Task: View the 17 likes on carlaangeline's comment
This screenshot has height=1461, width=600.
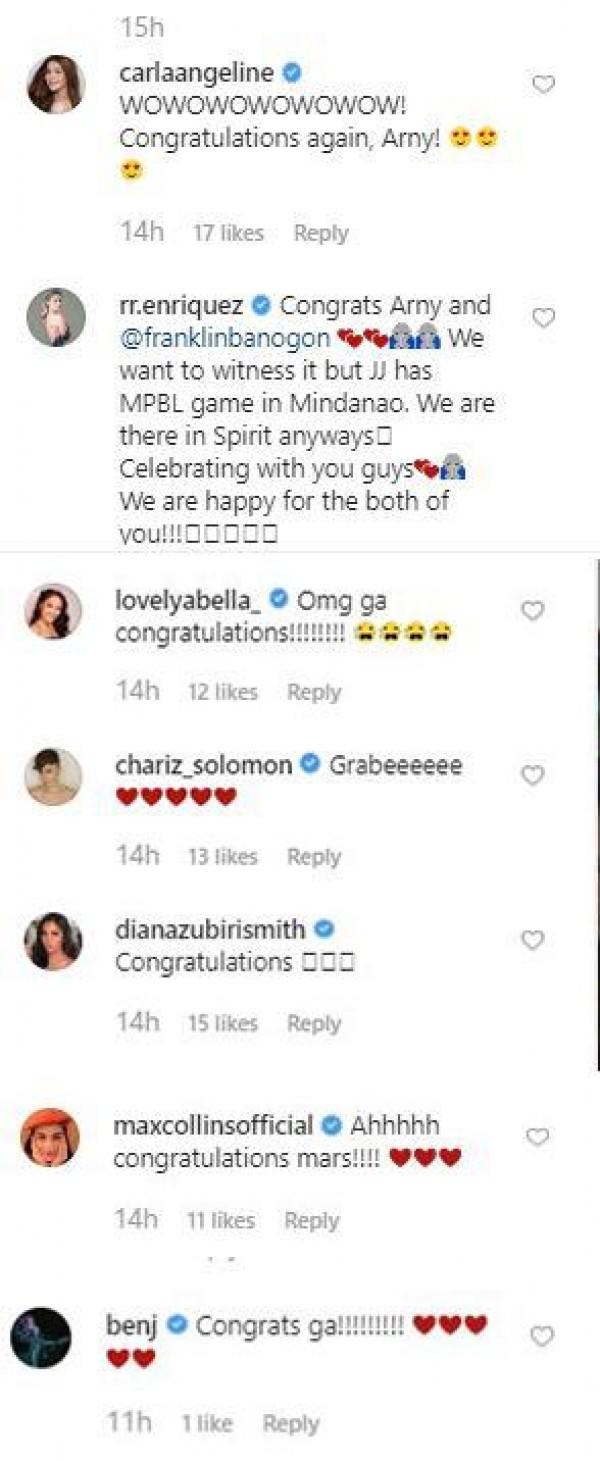Action: pyautogui.click(x=227, y=233)
